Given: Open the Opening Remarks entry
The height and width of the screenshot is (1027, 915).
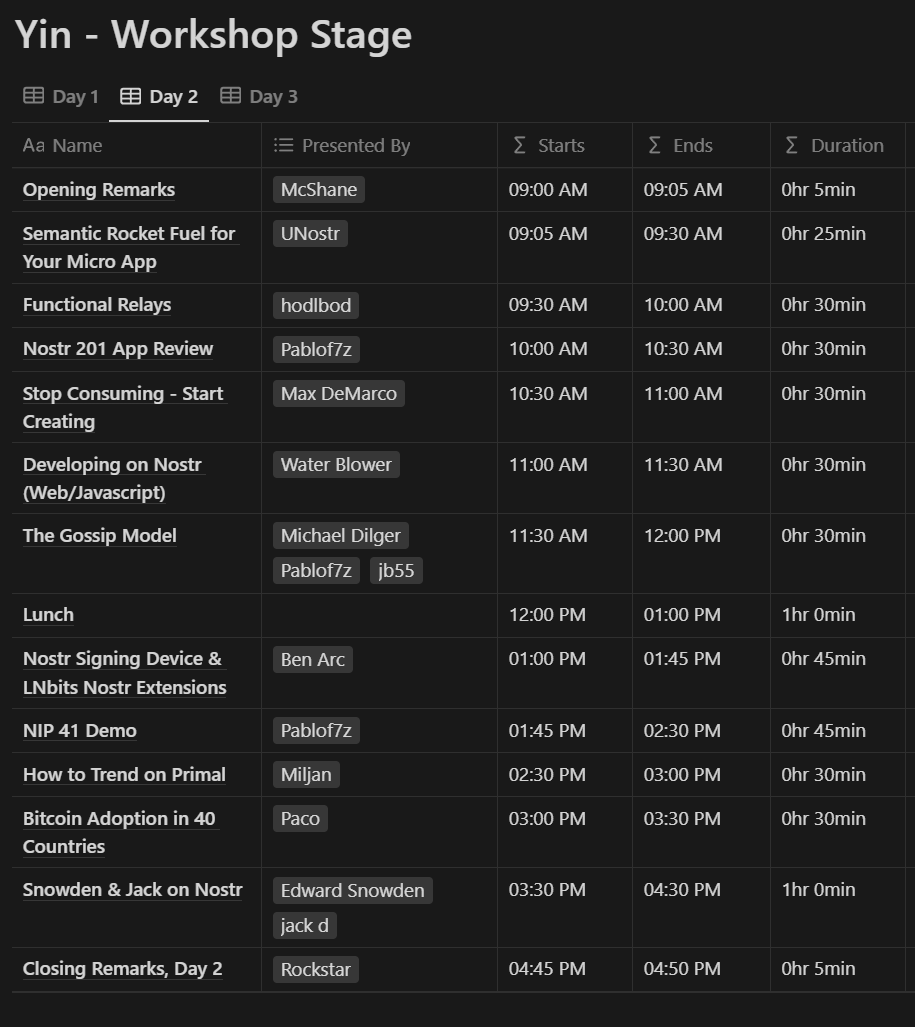Looking at the screenshot, I should 99,190.
